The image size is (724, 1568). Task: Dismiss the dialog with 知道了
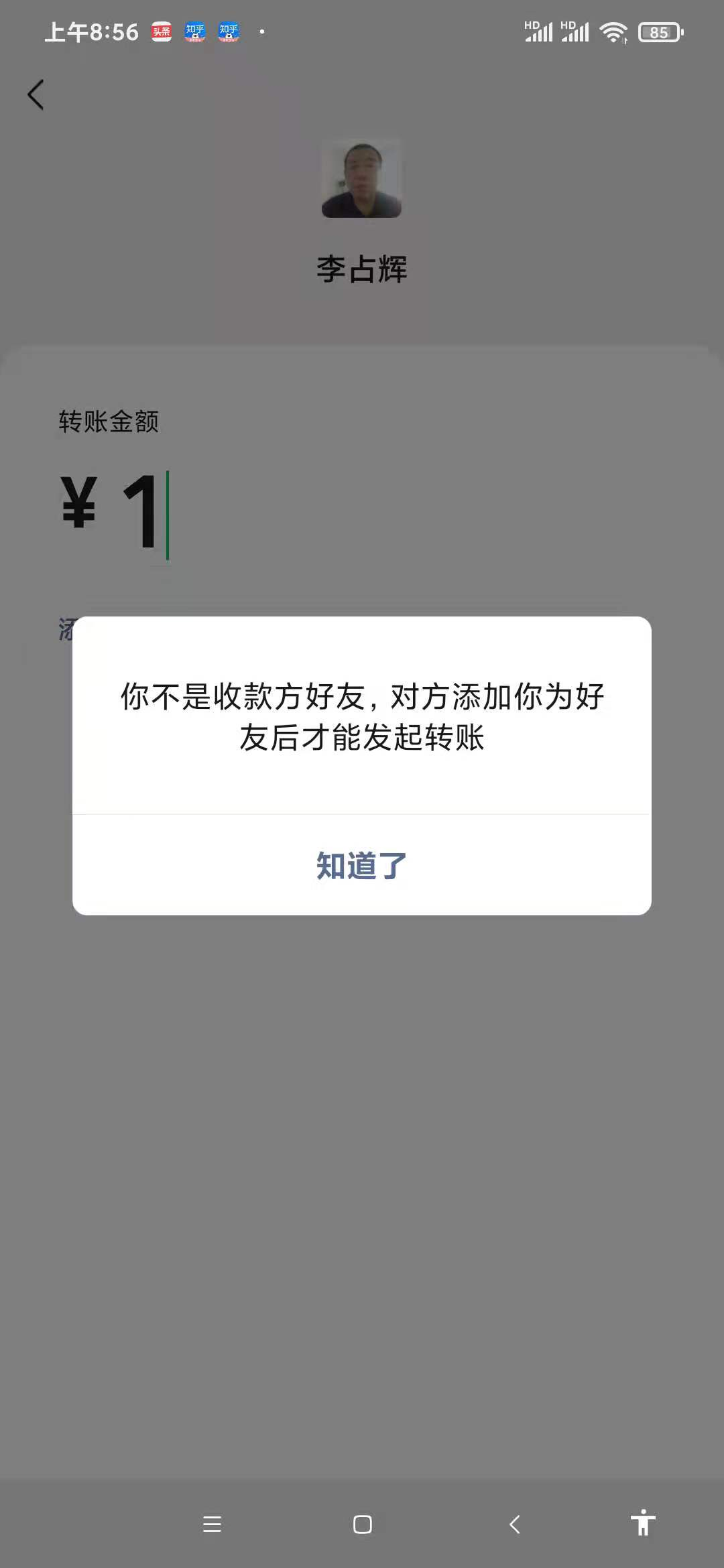362,865
